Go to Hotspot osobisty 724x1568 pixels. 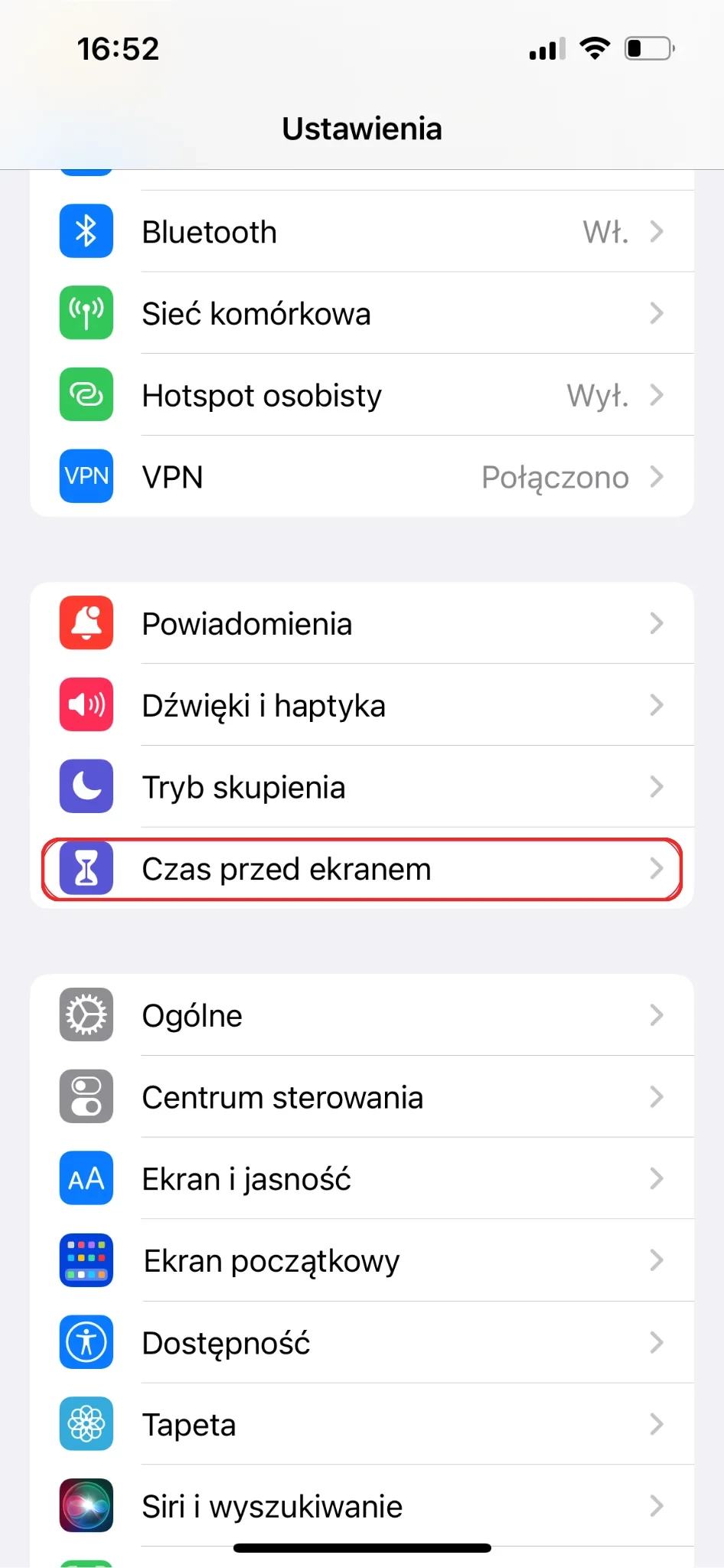[x=361, y=396]
